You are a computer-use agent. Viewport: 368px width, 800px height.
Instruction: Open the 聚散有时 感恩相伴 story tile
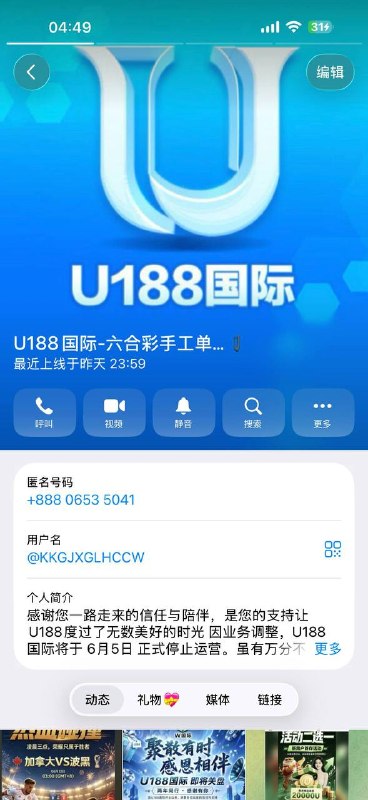[x=184, y=765]
